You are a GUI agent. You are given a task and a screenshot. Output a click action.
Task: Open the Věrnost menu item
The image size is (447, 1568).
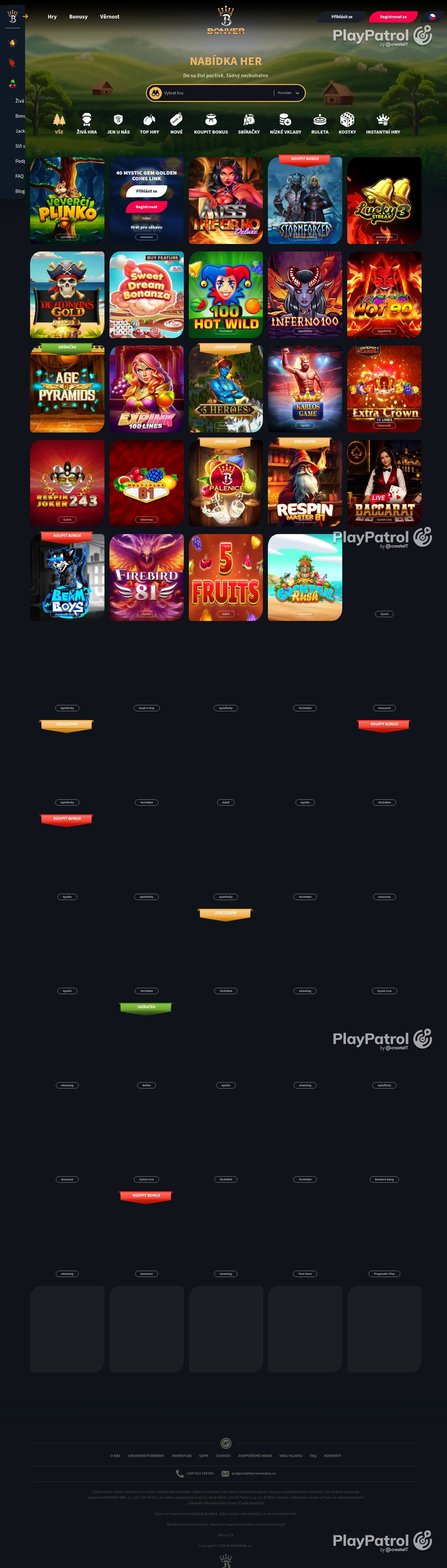click(109, 16)
